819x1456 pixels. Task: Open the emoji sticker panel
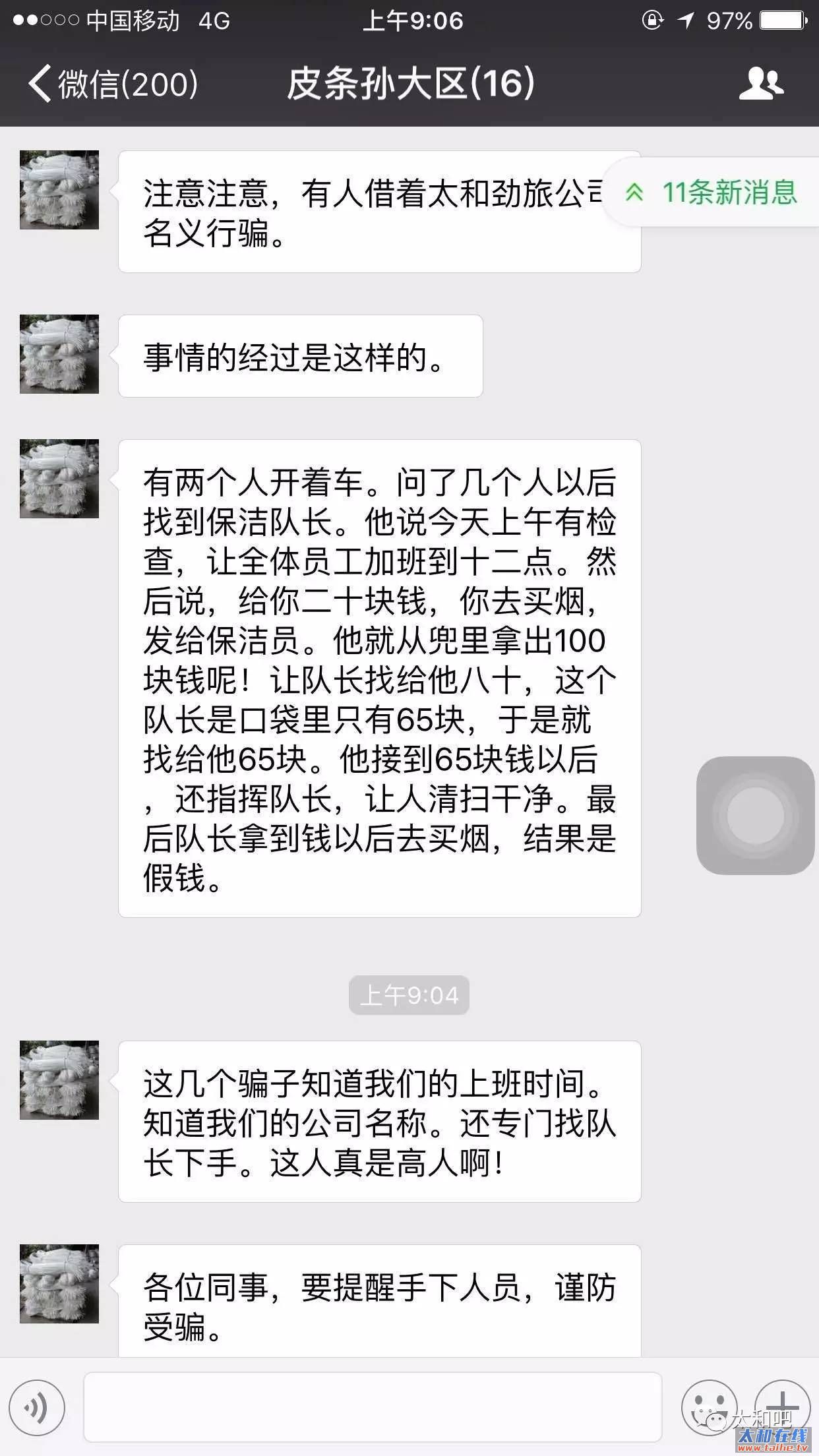point(709,1407)
